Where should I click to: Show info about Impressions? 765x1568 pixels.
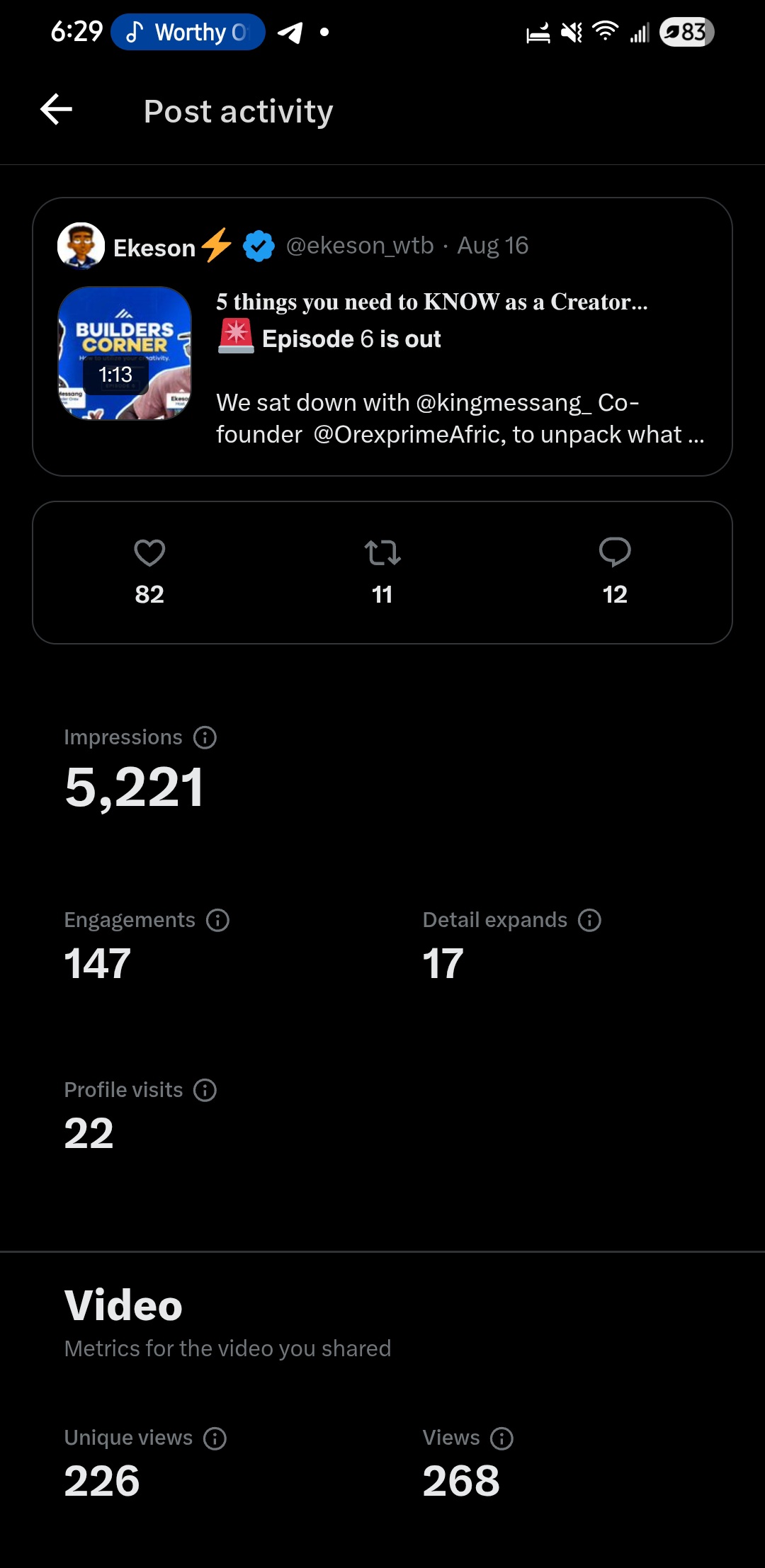click(205, 738)
